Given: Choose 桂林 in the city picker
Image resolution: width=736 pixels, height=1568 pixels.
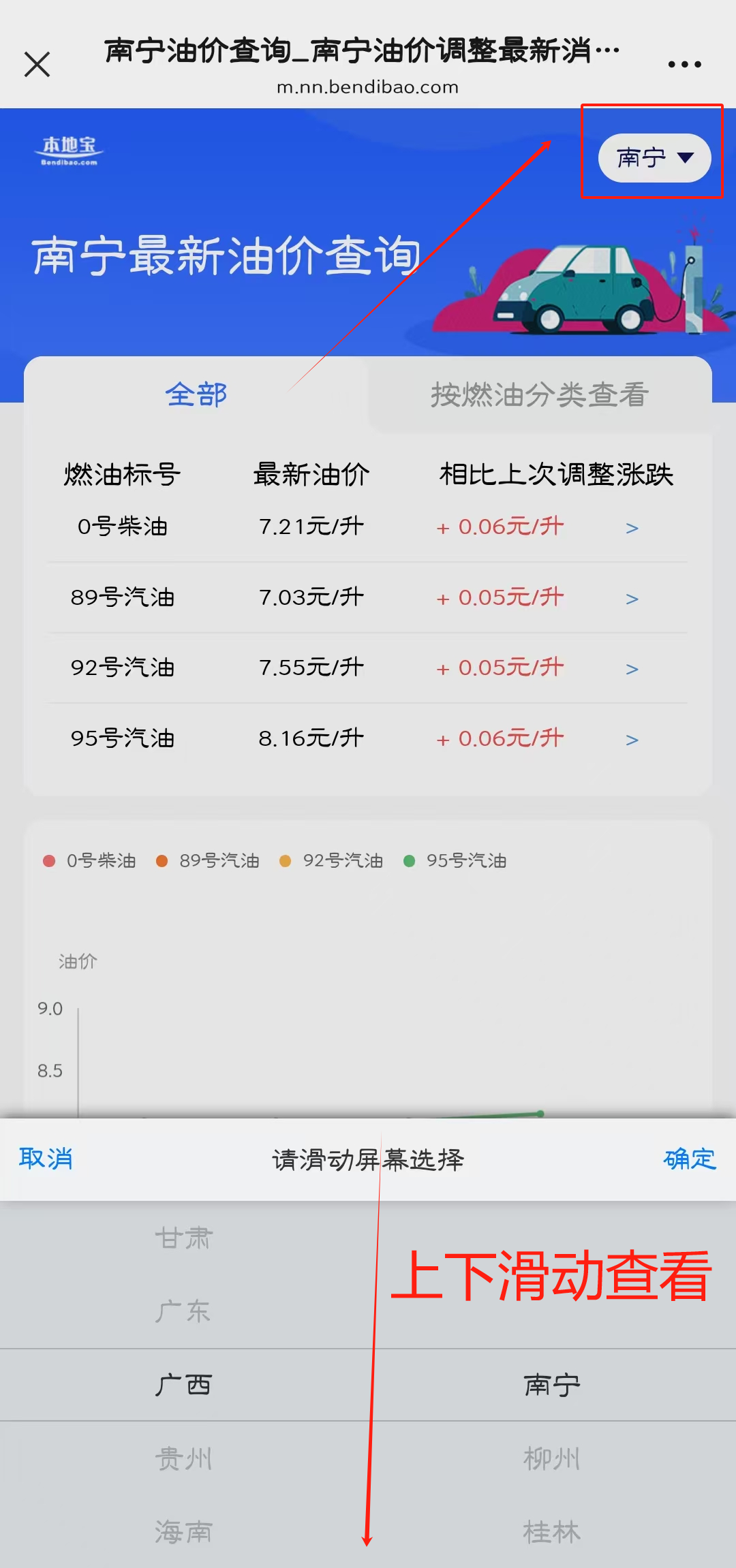Looking at the screenshot, I should point(552,1532).
